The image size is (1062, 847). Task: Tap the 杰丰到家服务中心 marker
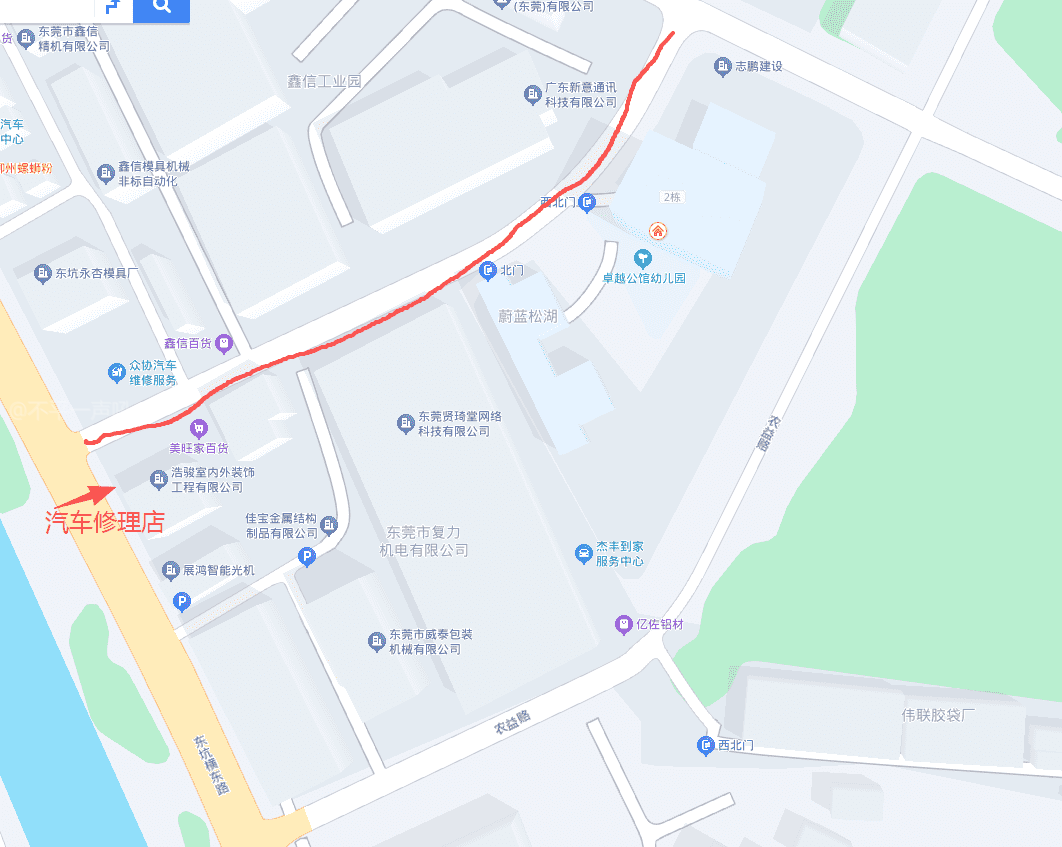pyautogui.click(x=584, y=554)
